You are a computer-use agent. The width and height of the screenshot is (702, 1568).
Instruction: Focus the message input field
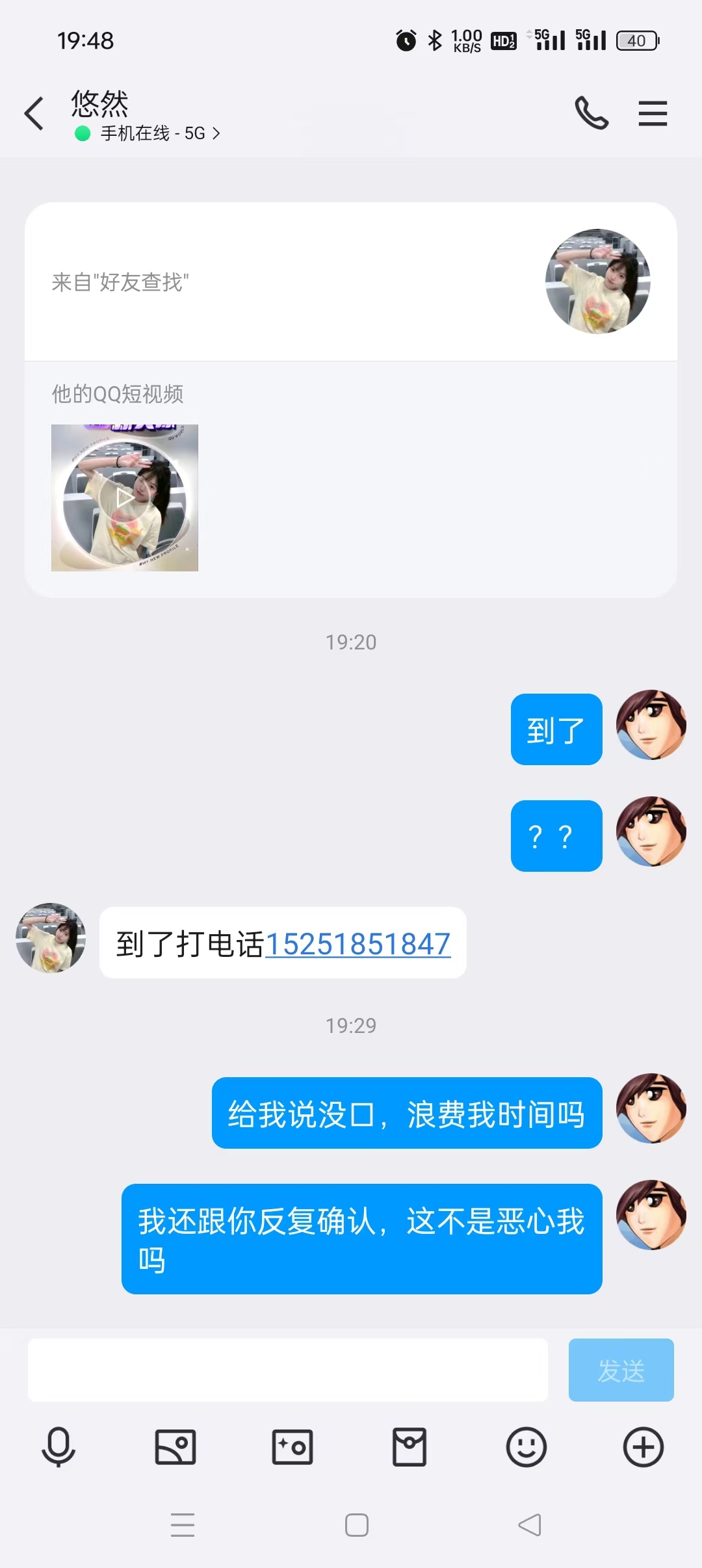pyautogui.click(x=287, y=1370)
